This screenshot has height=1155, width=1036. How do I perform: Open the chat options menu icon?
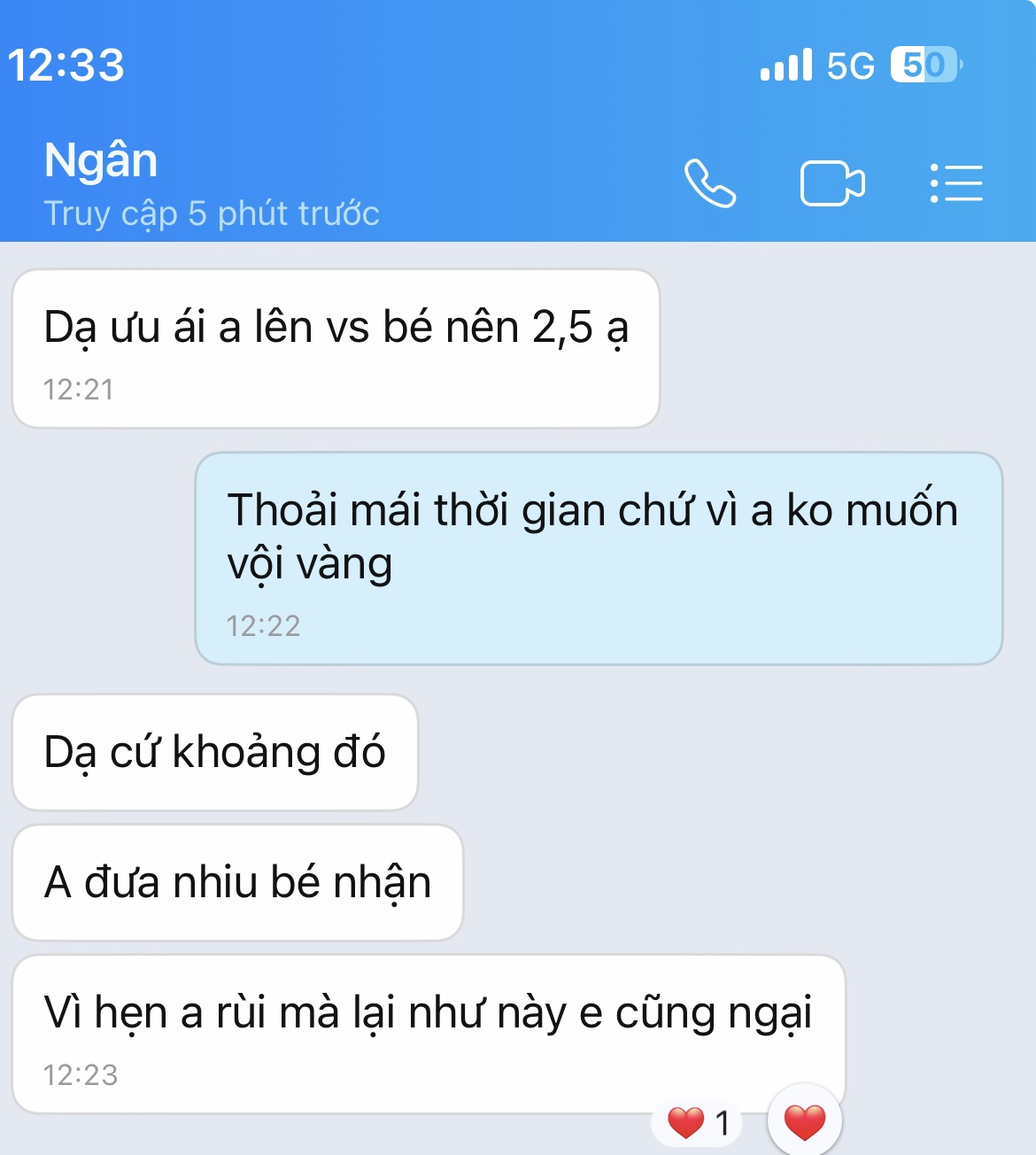point(956,183)
